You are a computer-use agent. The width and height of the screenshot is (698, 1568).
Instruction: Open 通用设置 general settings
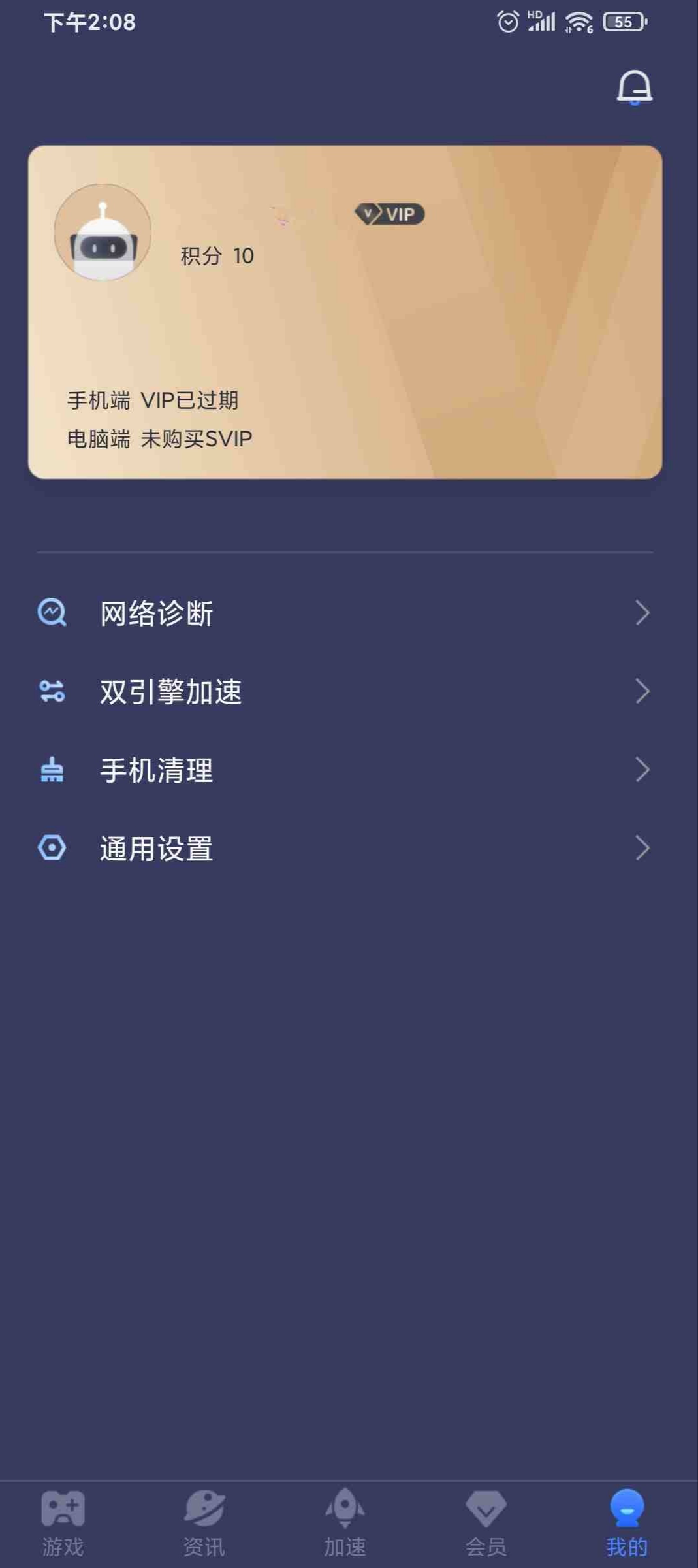(345, 848)
